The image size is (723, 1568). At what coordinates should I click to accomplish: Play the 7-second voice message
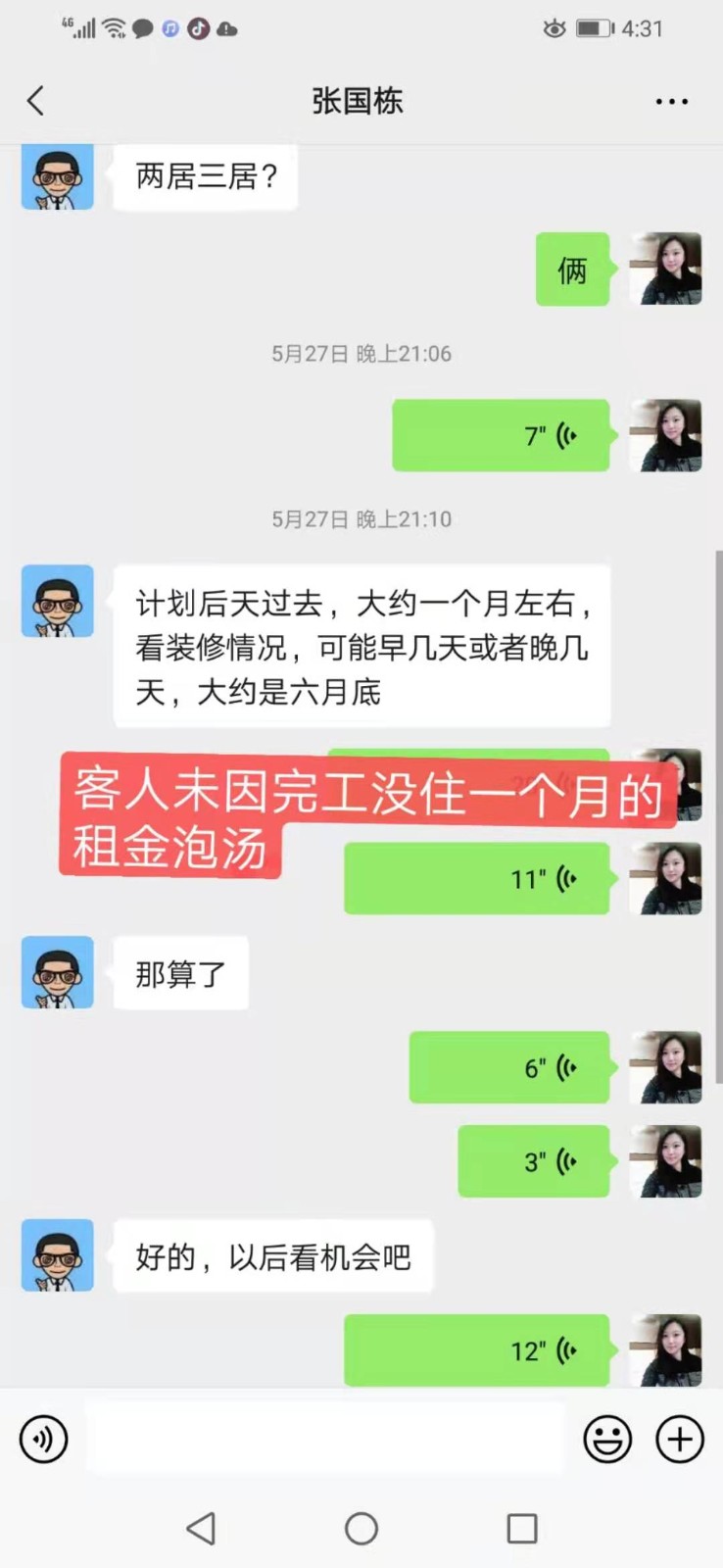[501, 435]
